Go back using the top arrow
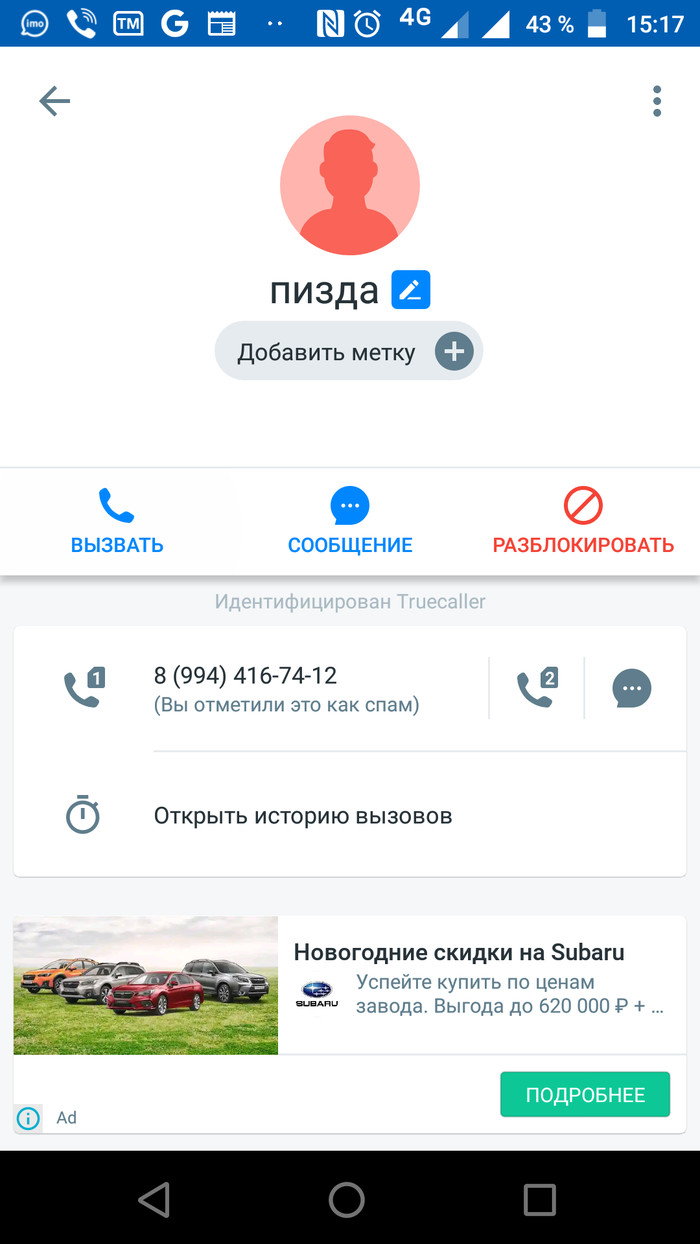 54,101
